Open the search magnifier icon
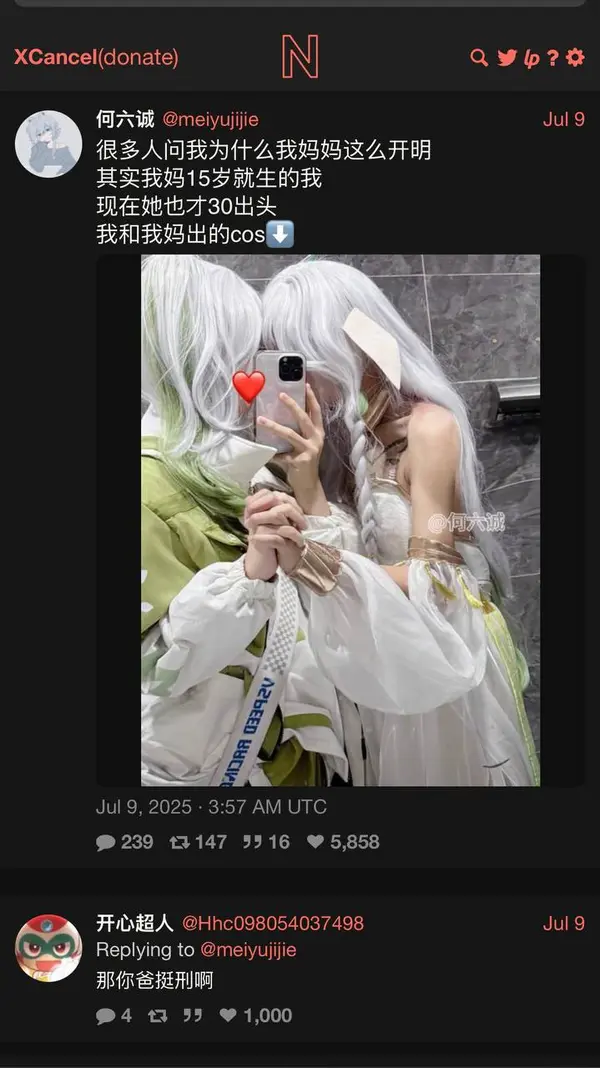This screenshot has width=600, height=1068. [479, 57]
